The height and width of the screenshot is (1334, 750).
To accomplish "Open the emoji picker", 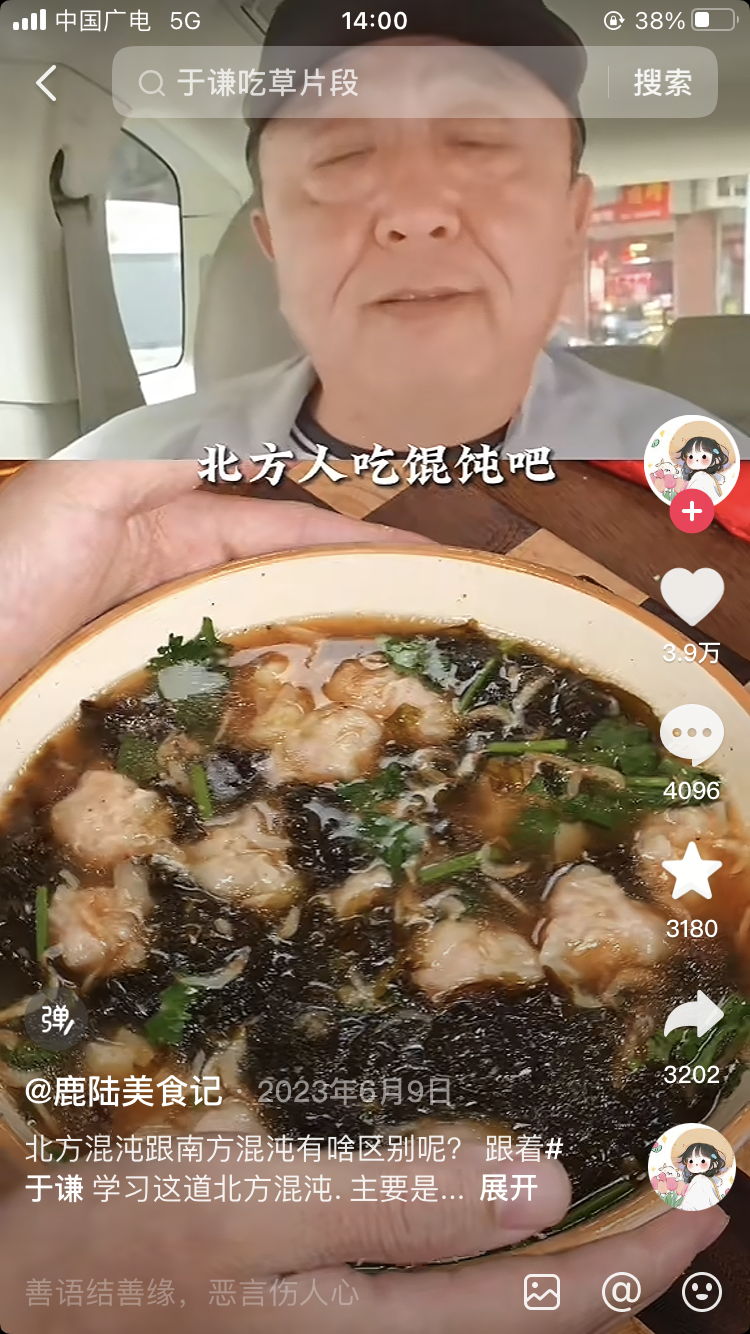I will 701,1292.
